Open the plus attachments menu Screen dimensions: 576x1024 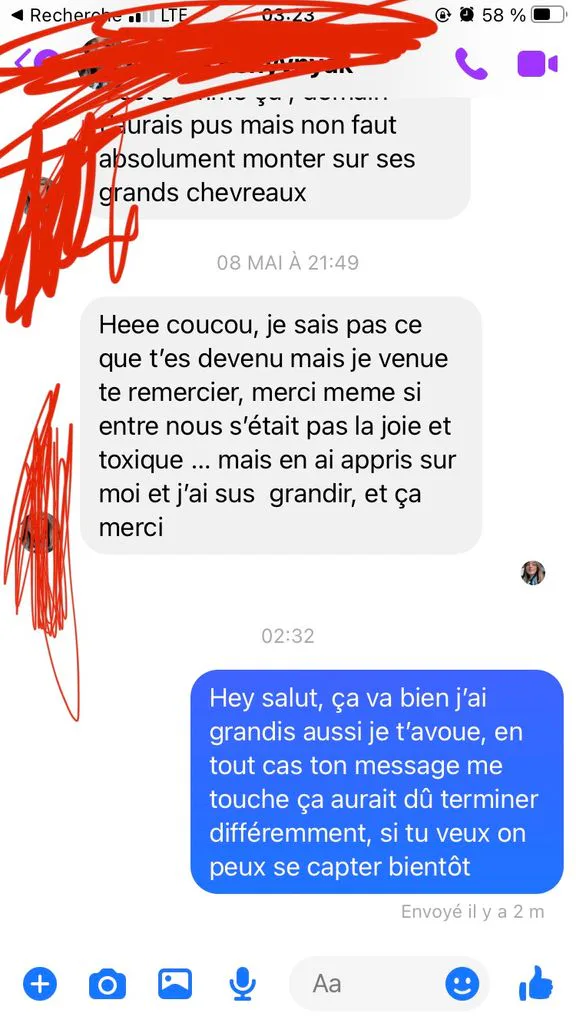click(40, 984)
